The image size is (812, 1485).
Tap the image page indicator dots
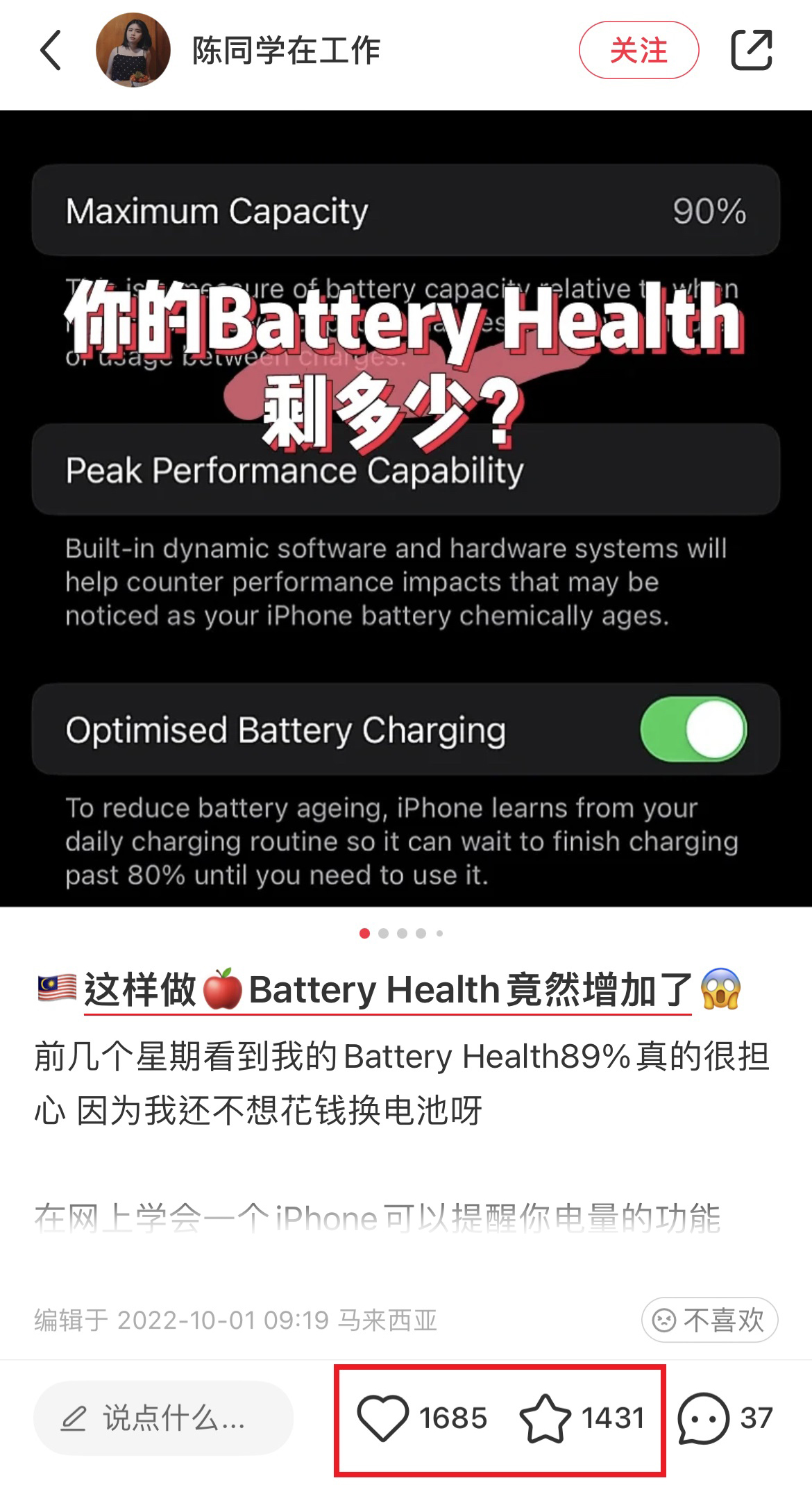401,934
